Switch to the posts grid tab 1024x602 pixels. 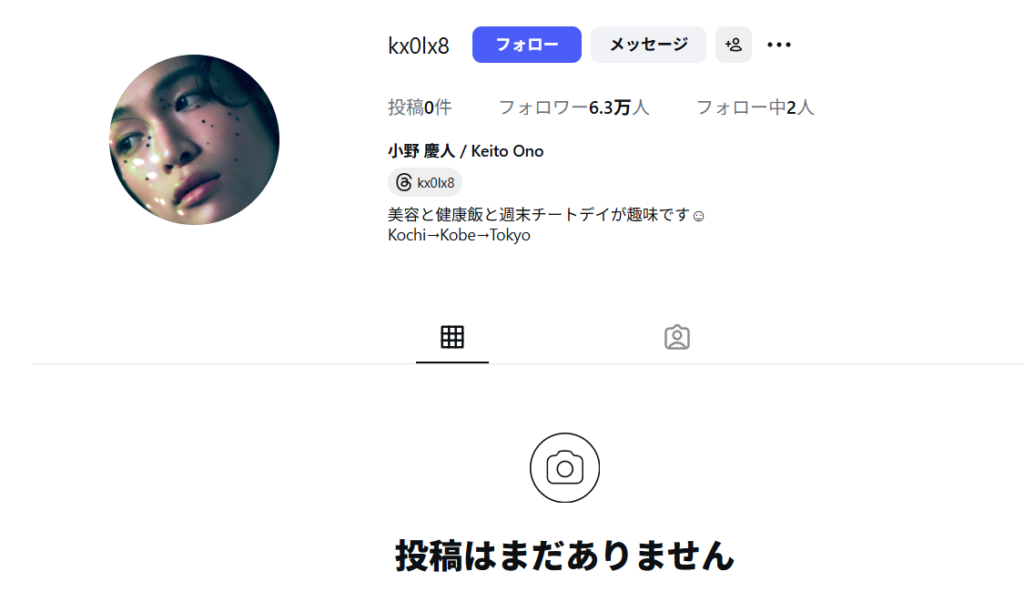click(452, 337)
